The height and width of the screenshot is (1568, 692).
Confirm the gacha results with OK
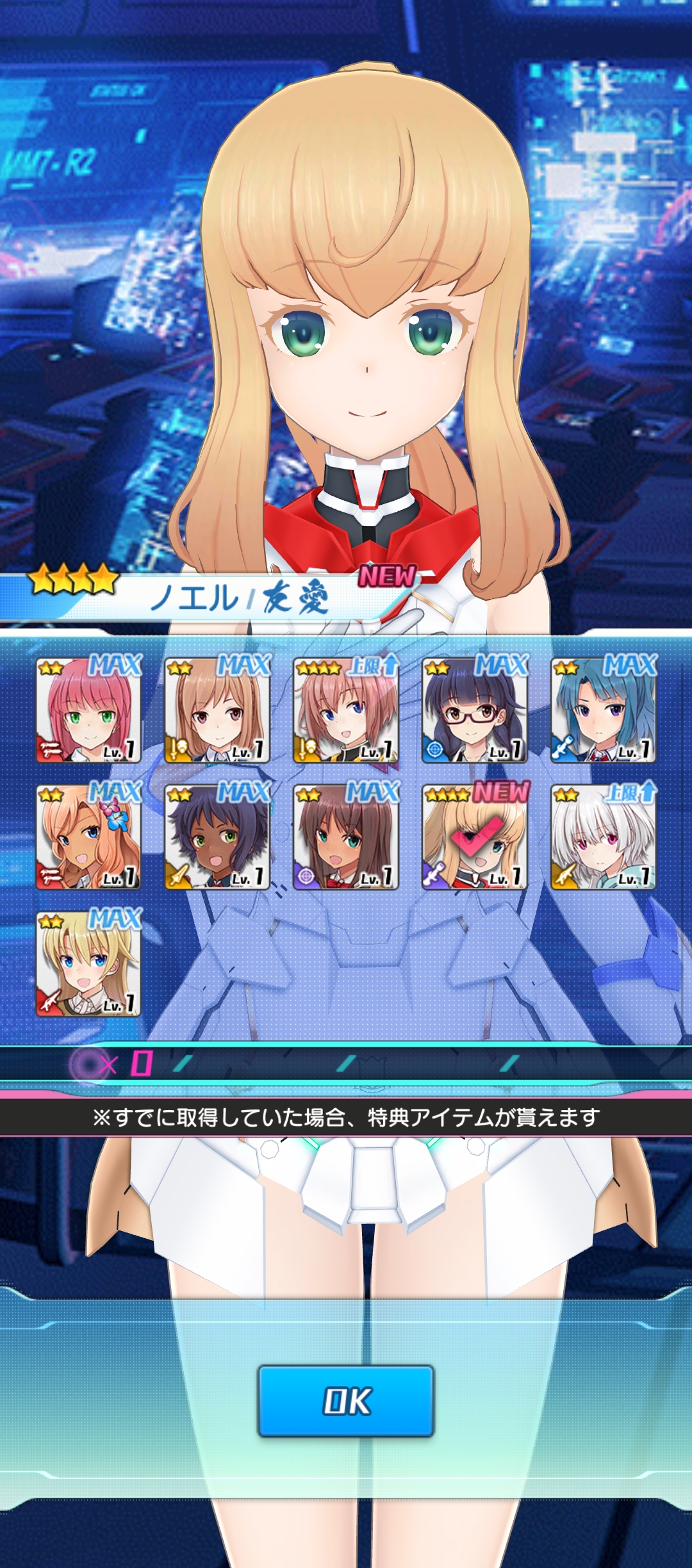point(346,1401)
